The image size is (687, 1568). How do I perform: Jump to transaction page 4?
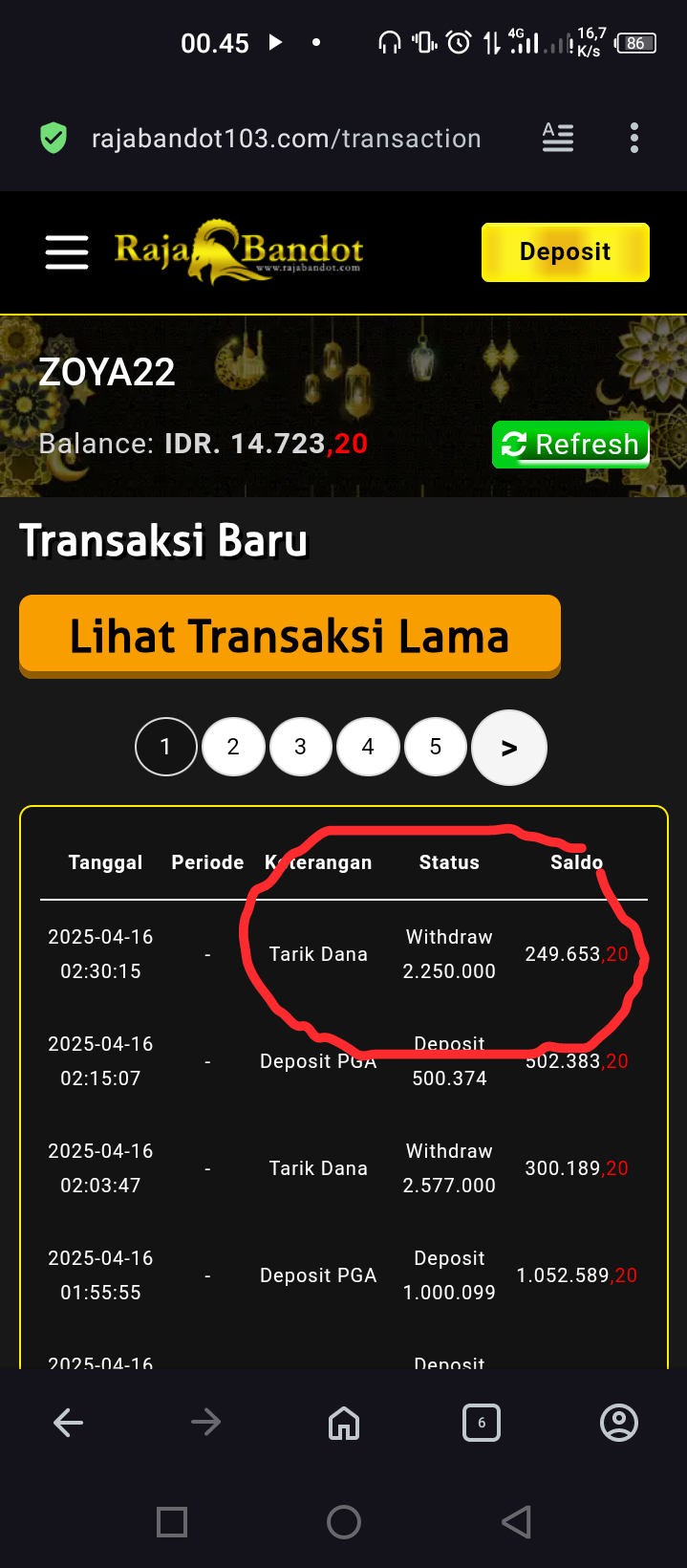coord(368,747)
